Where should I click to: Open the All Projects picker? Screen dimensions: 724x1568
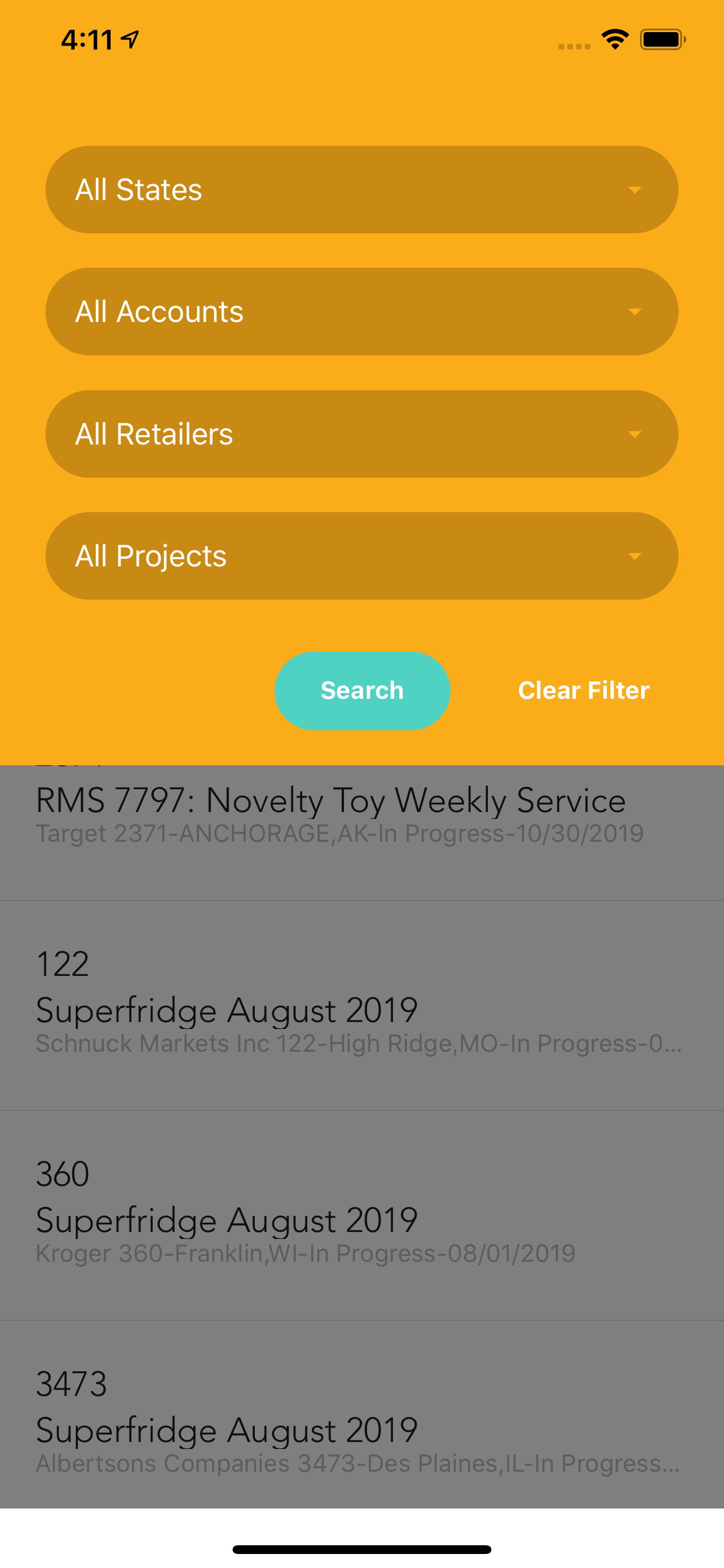pos(362,556)
